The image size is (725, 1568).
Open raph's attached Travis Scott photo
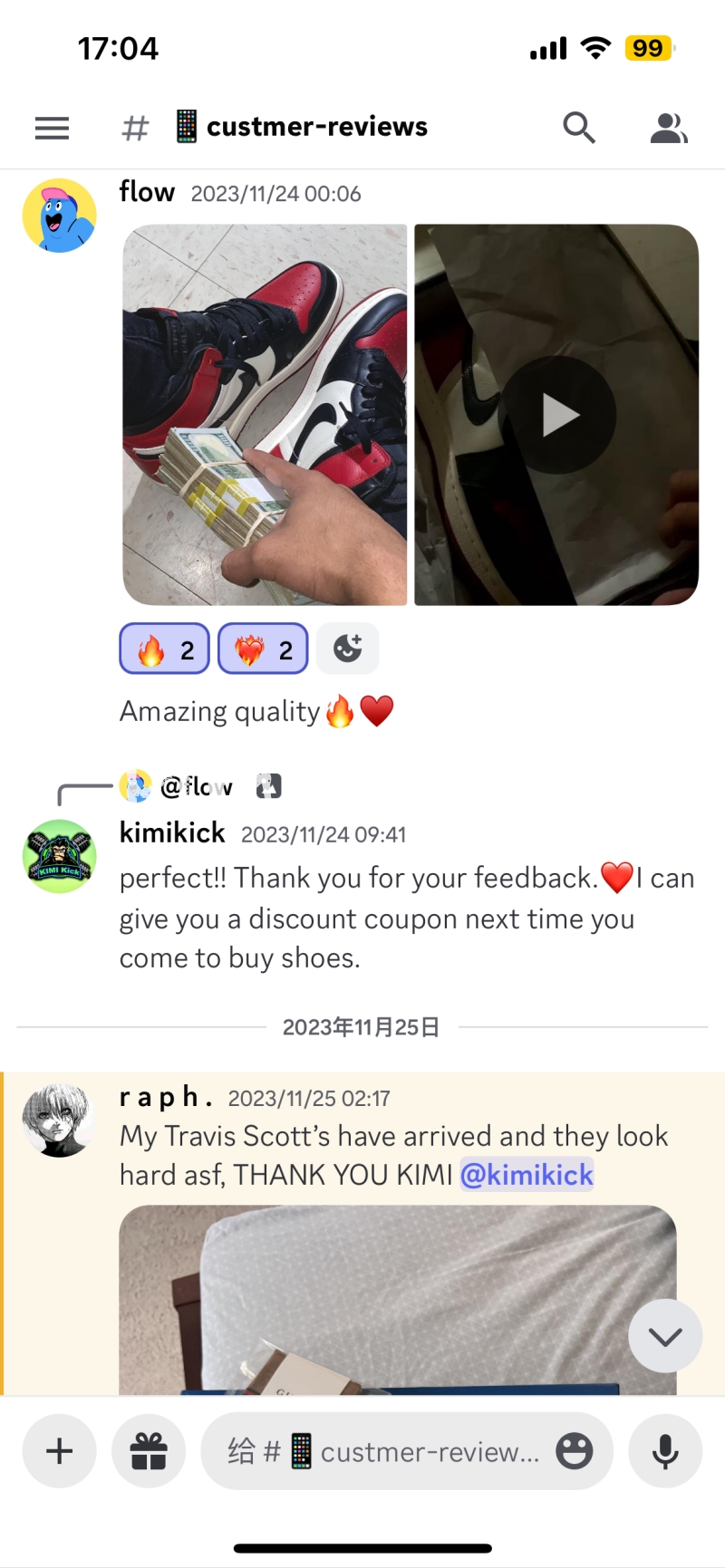tap(397, 1299)
